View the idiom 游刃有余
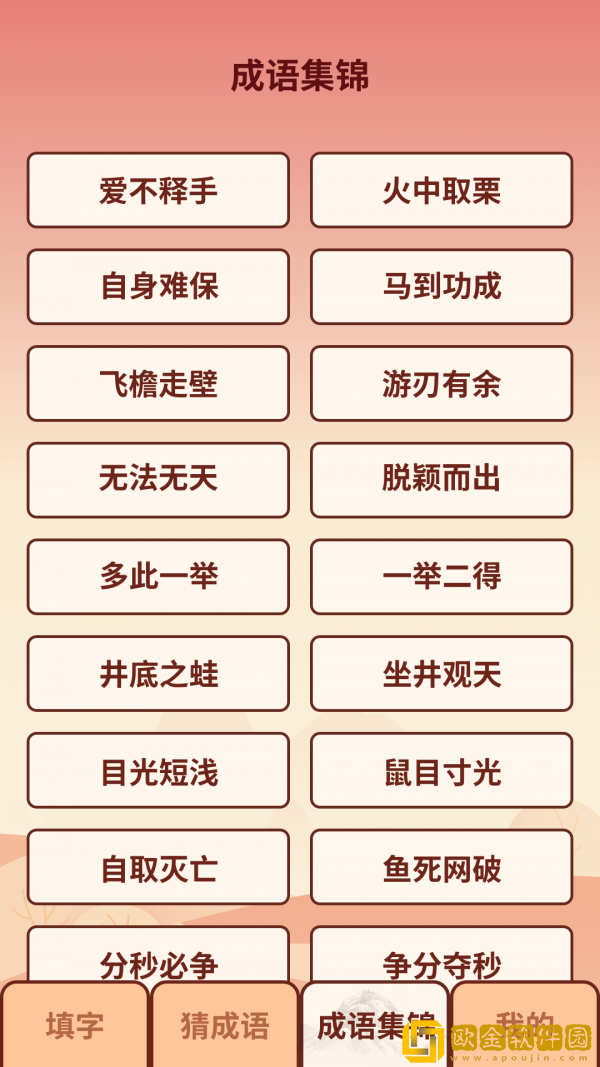The width and height of the screenshot is (600, 1067). [441, 384]
